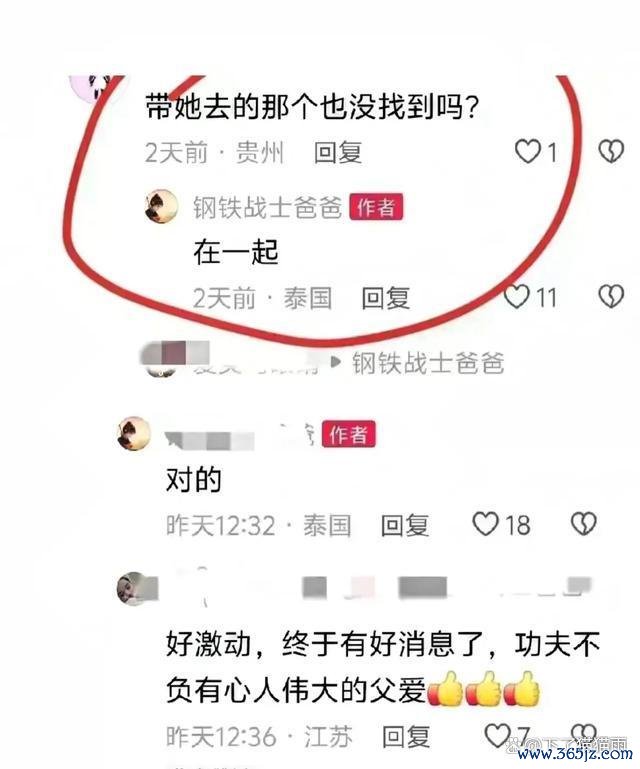Reply to the '对的' comment

(405, 524)
